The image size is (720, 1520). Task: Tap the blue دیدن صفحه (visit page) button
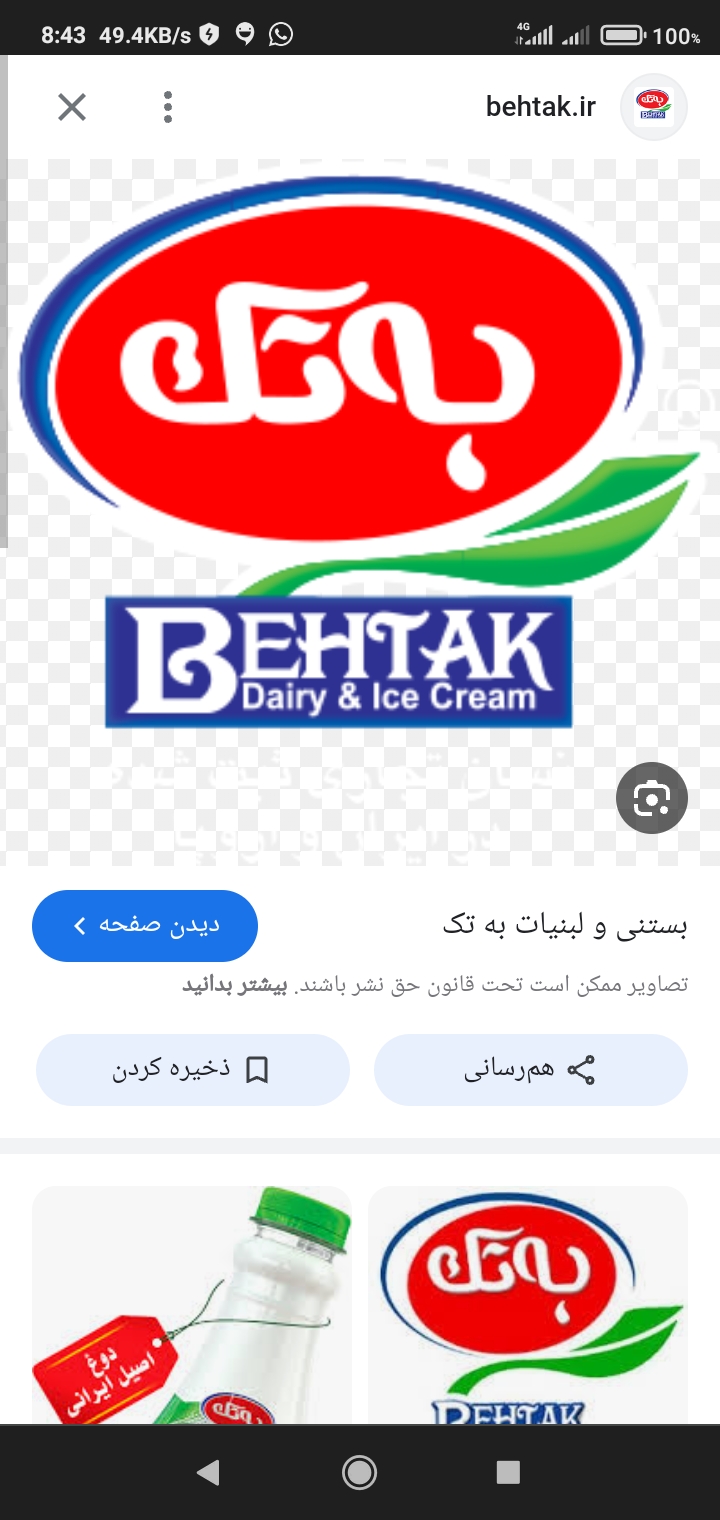pyautogui.click(x=145, y=926)
